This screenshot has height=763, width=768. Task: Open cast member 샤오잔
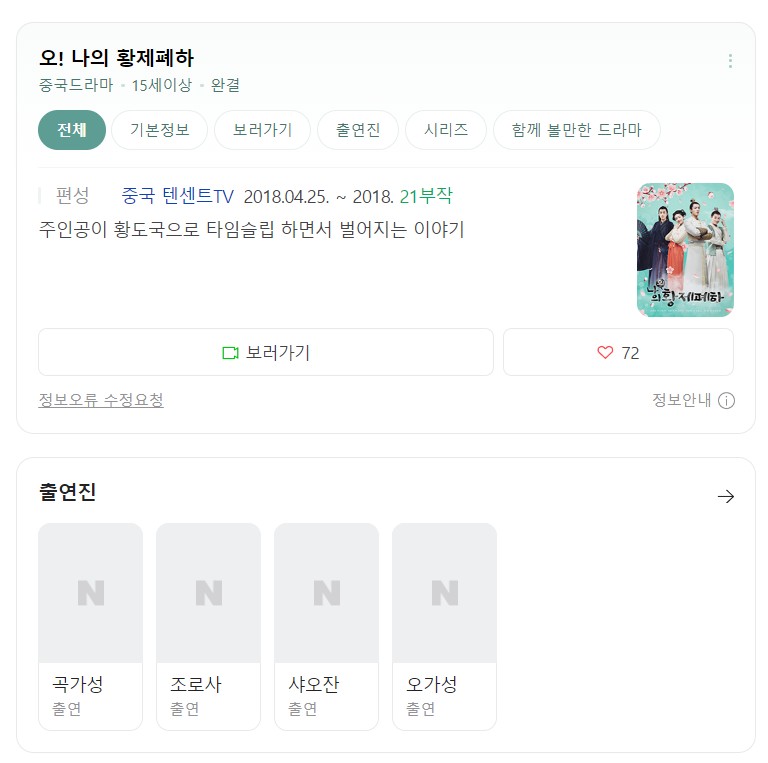tap(326, 626)
